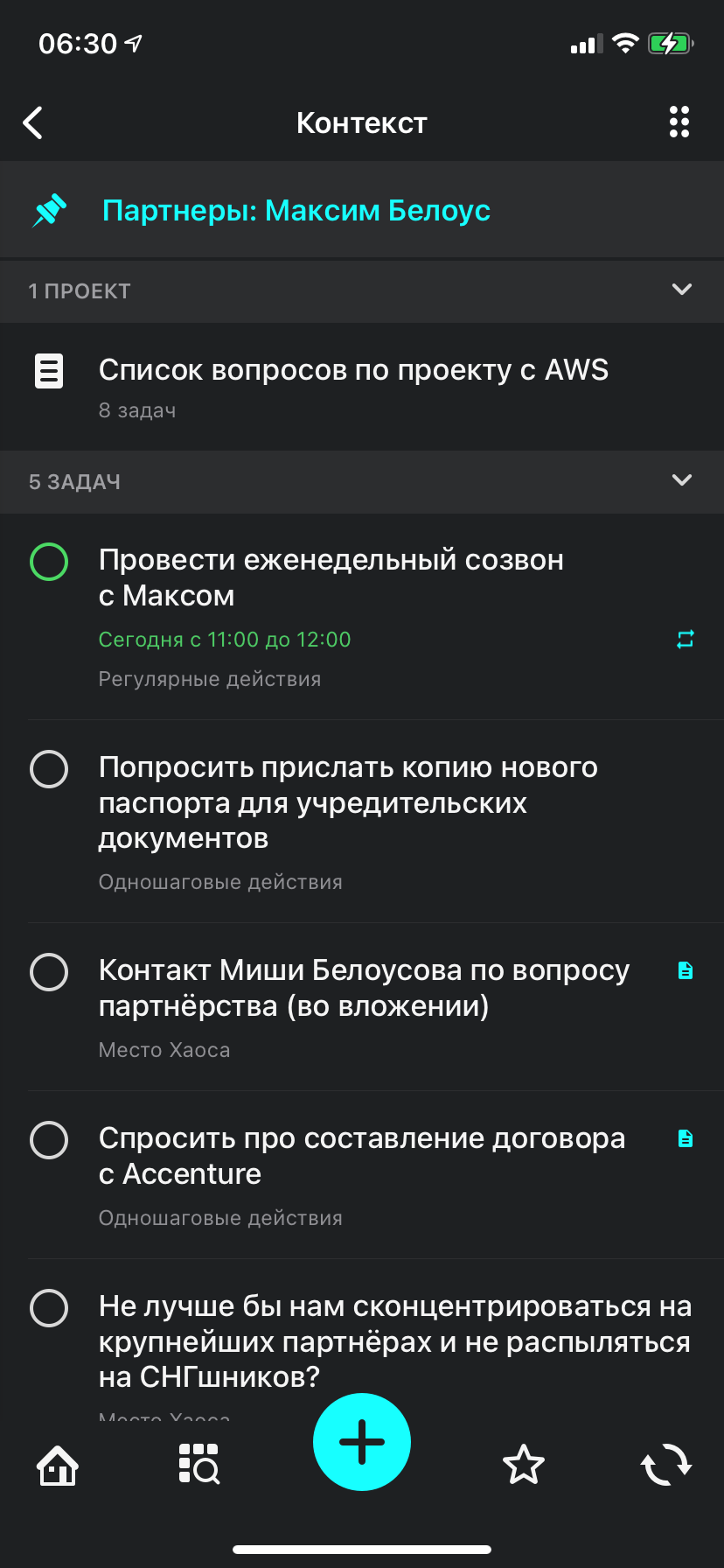The height and width of the screenshot is (1568, 724).
Task: Switch to the favorites star tab
Action: click(x=524, y=1465)
